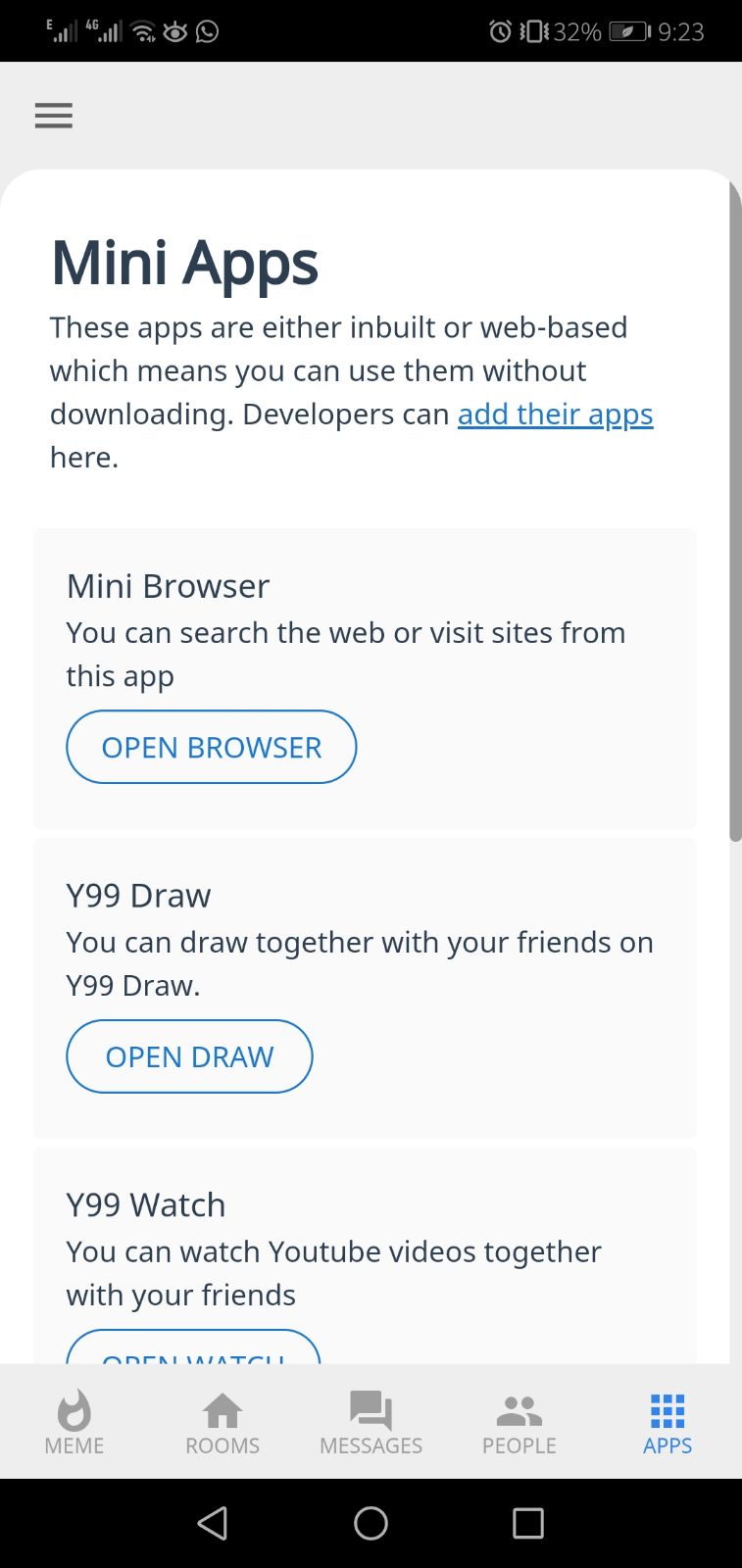Switch to the Meme tab
This screenshot has height=1568, width=742.
pos(74,1423)
